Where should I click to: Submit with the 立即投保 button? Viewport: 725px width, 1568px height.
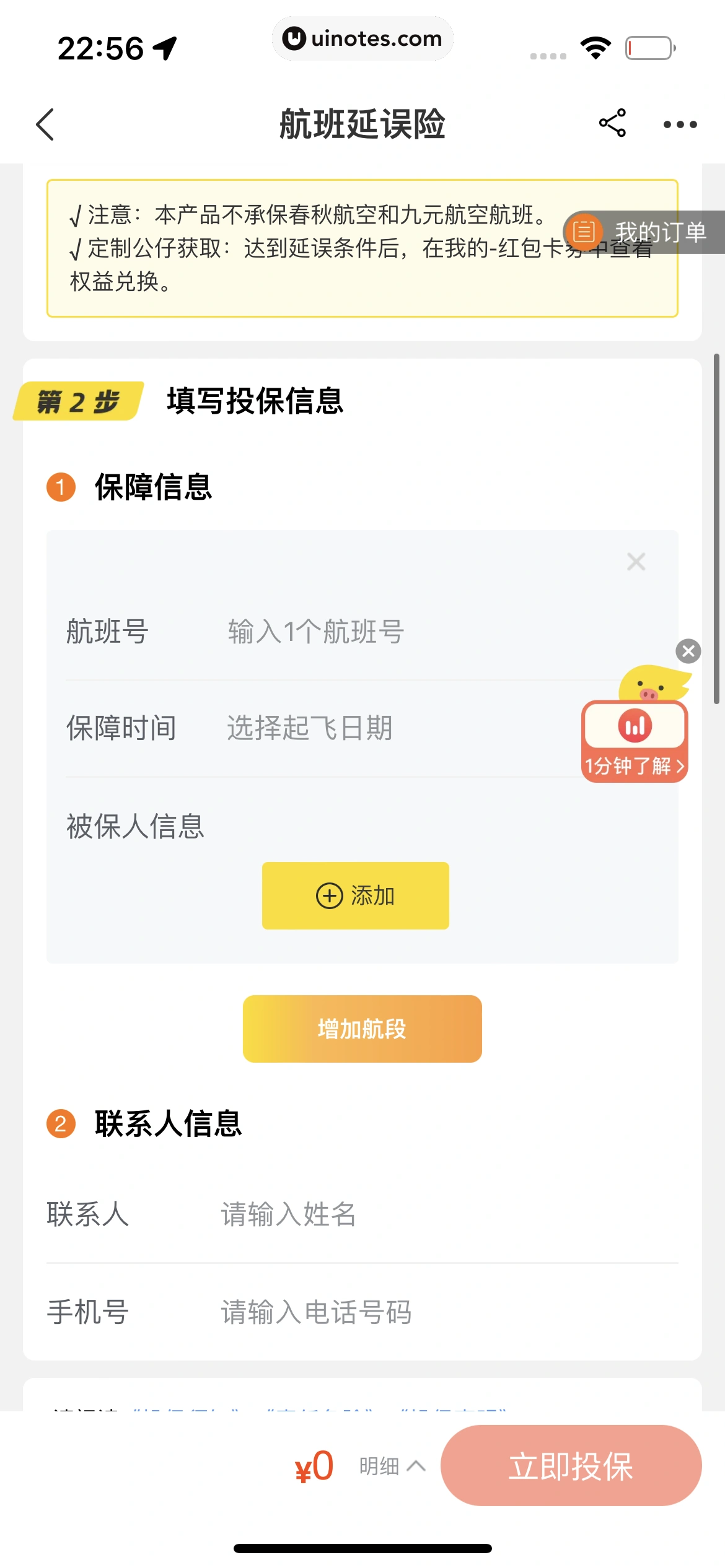[x=571, y=1466]
